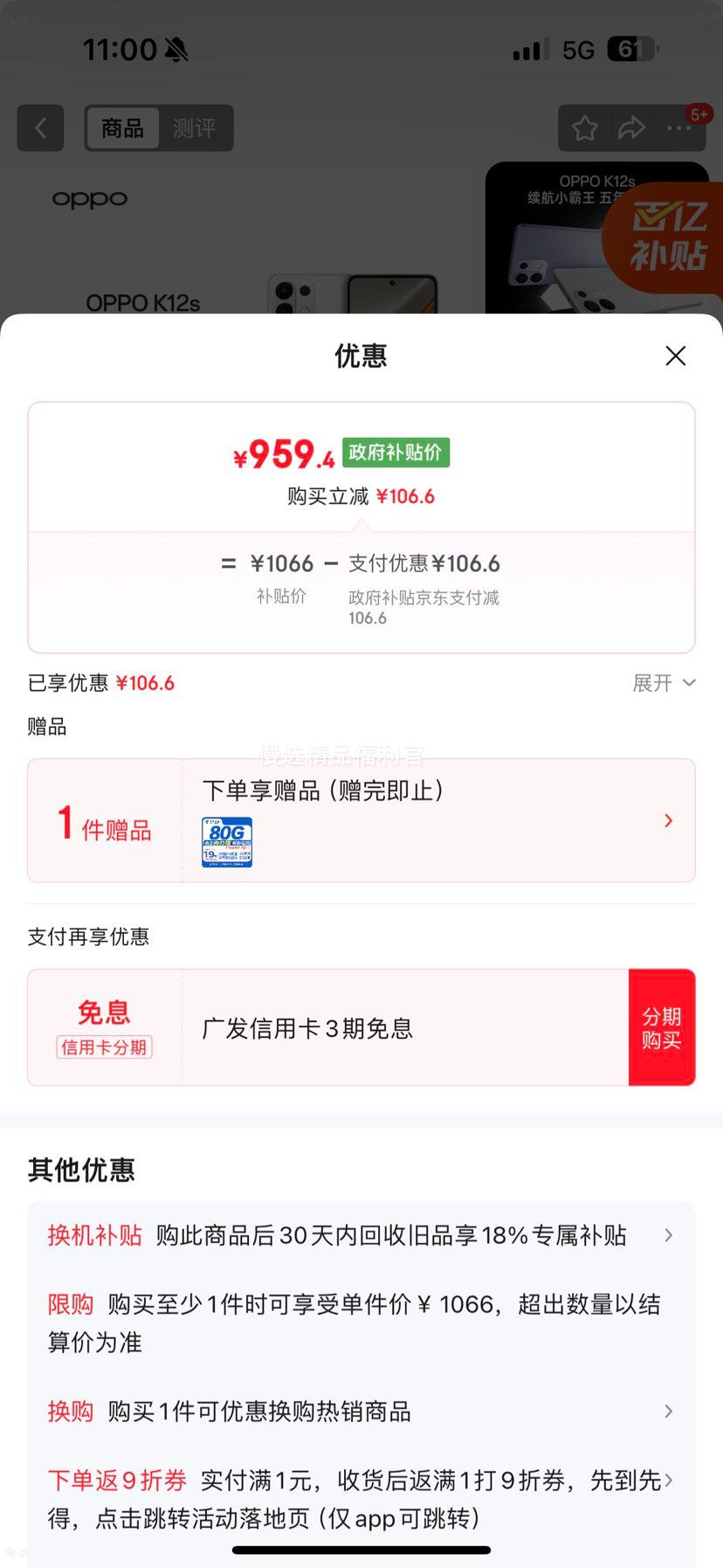Image resolution: width=723 pixels, height=1568 pixels.
Task: Tap the green 政府补贴价 label
Action: [x=396, y=452]
